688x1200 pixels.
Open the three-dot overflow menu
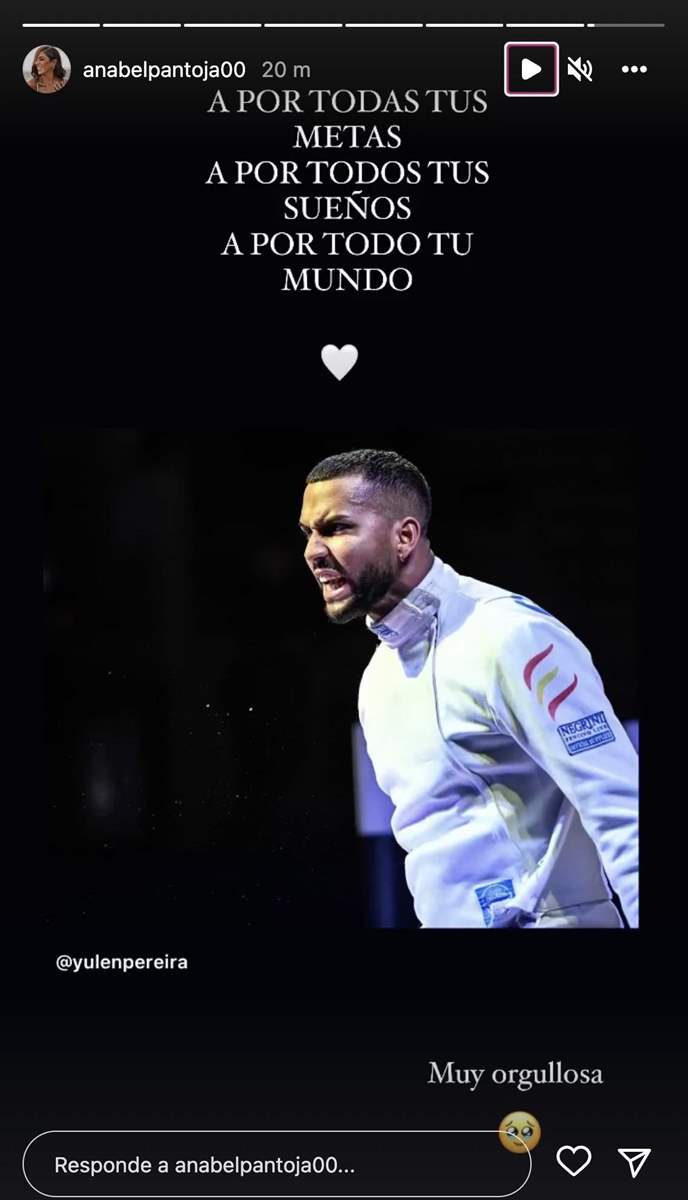tap(634, 69)
